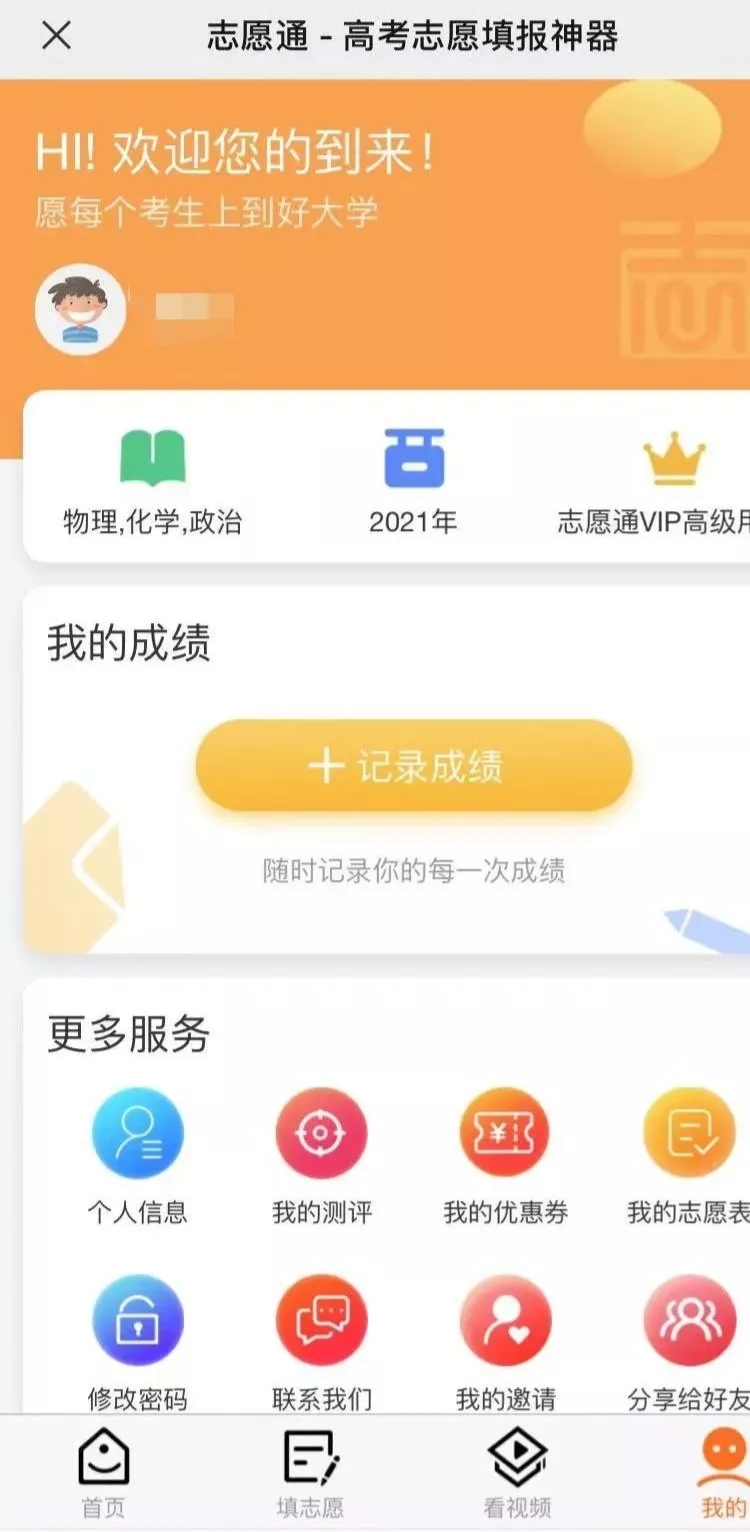Viewport: 750px width, 1532px height.
Task: Close the 志愿通 page
Action: pos(56,37)
